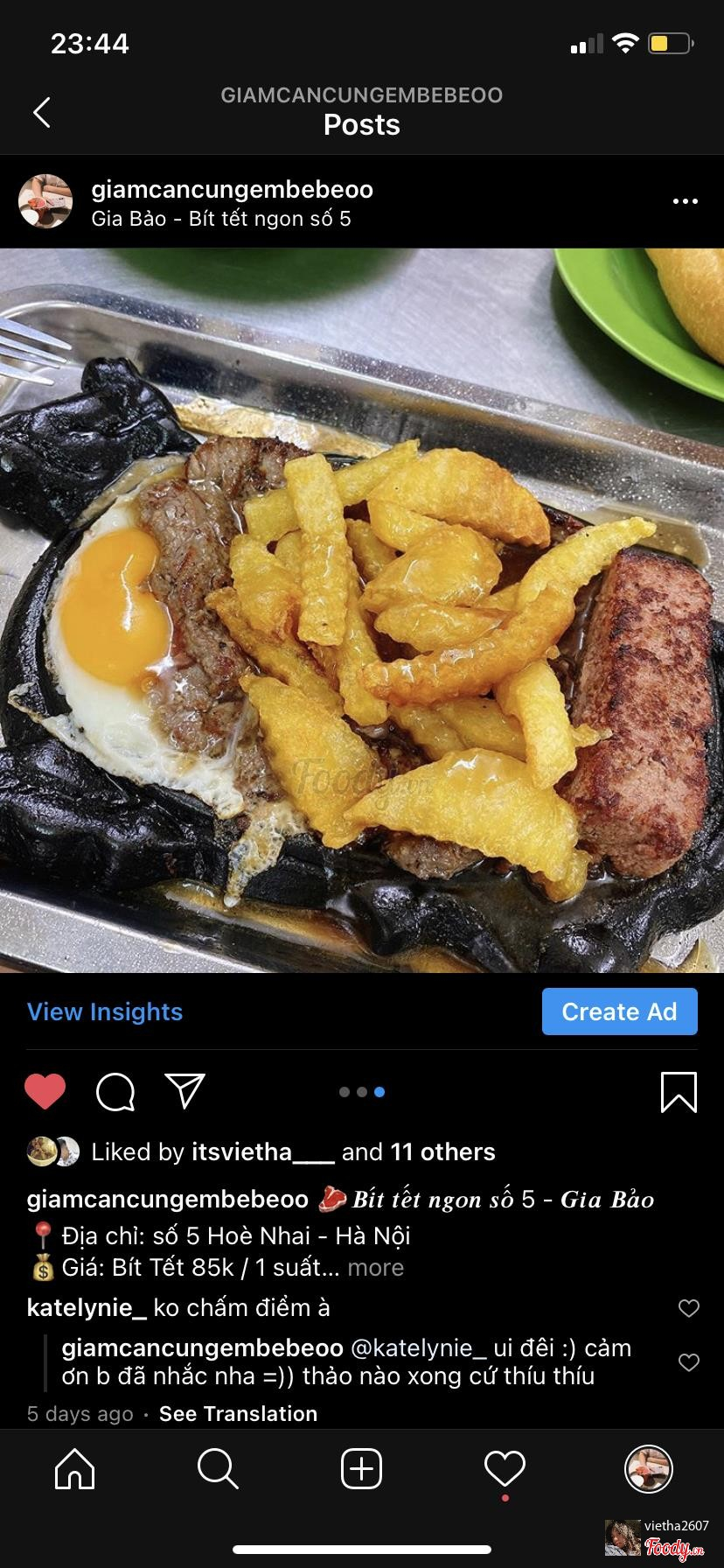Switch to the Home tab

pos(74,1468)
